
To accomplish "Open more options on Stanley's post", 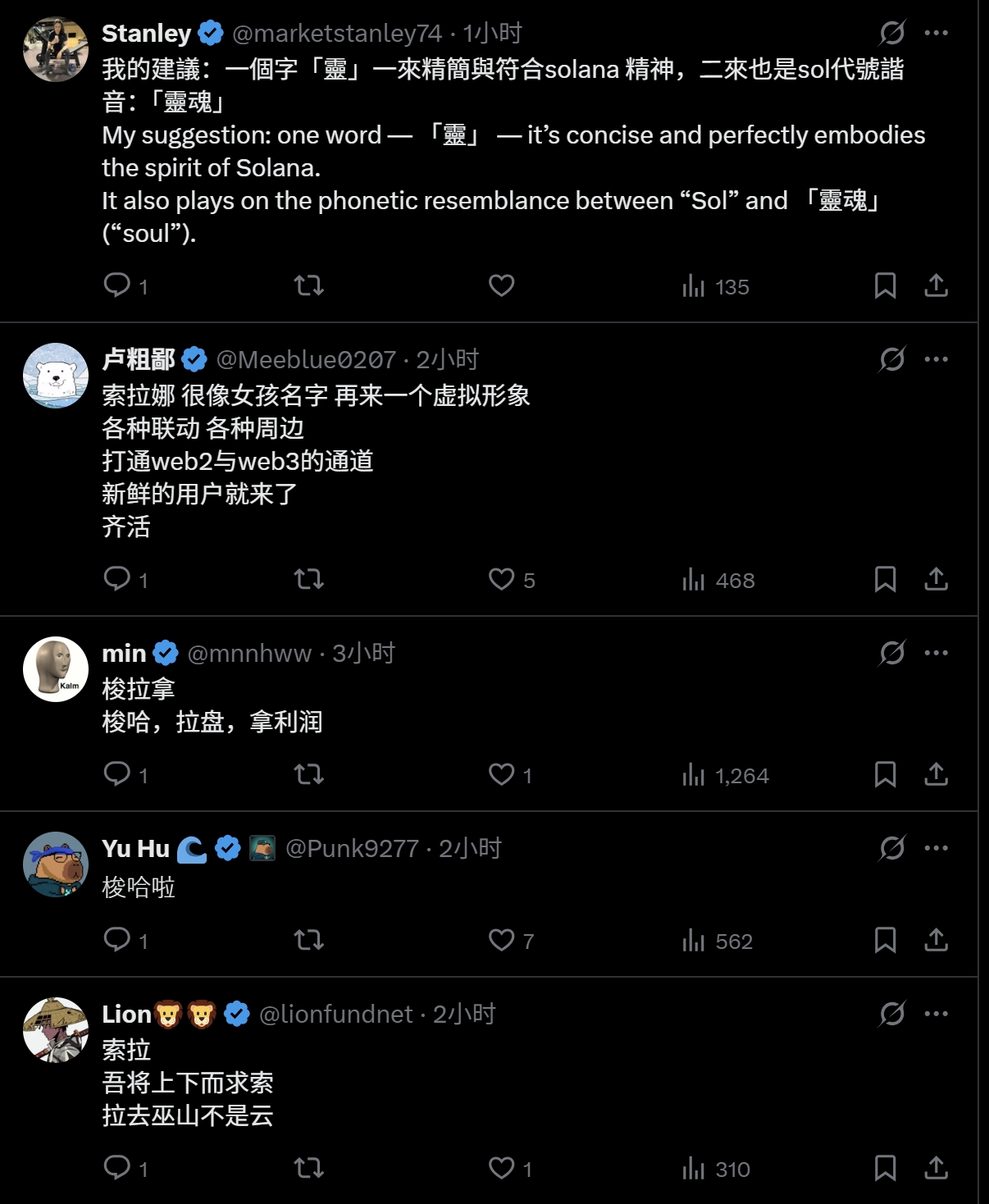I will (936, 33).
